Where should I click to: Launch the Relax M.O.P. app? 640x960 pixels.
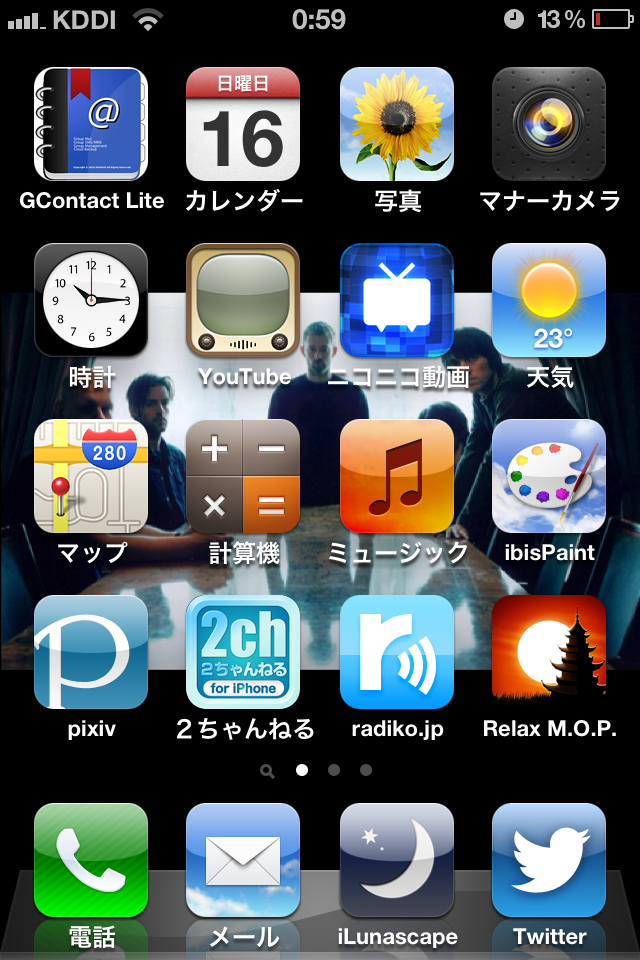pyautogui.click(x=549, y=652)
